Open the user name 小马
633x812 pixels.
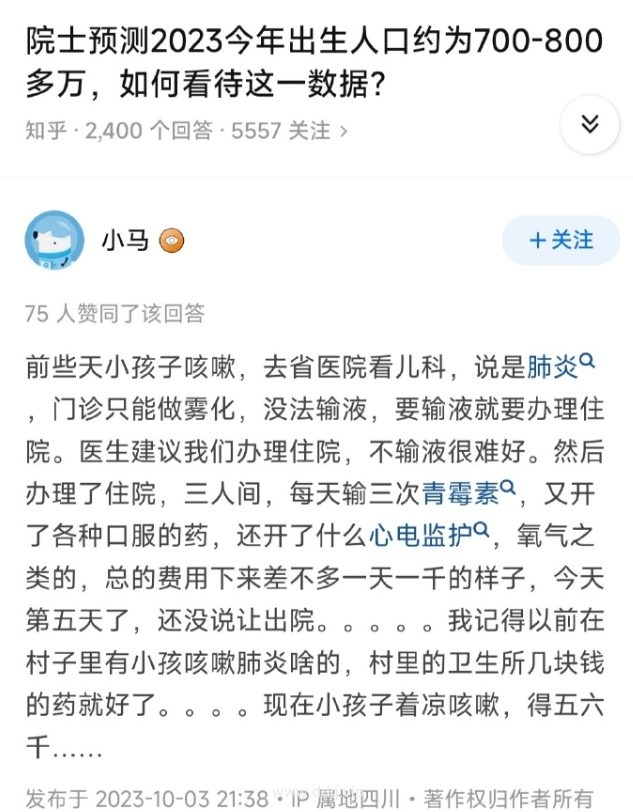[x=124, y=240]
